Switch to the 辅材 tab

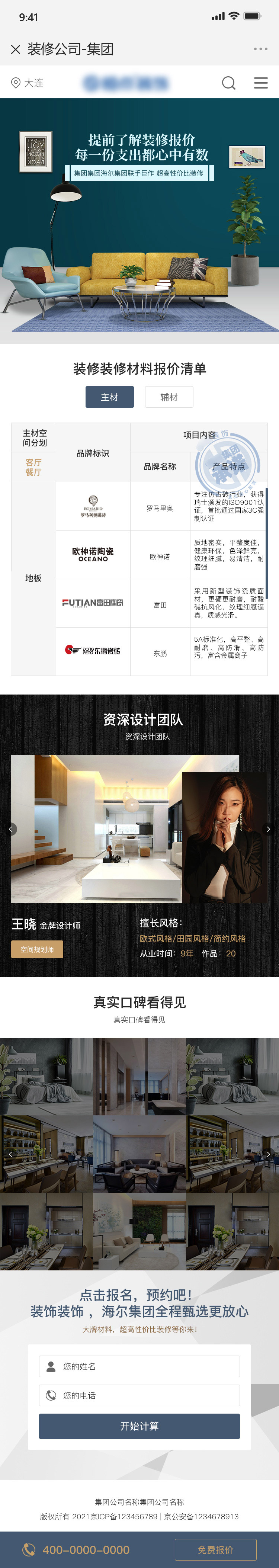(169, 397)
